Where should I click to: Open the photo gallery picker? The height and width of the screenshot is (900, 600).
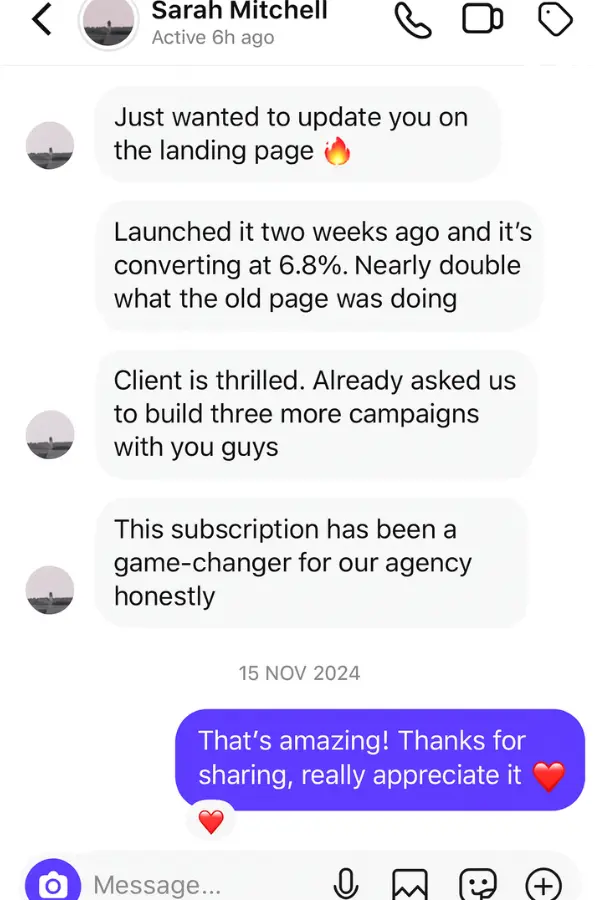click(409, 885)
